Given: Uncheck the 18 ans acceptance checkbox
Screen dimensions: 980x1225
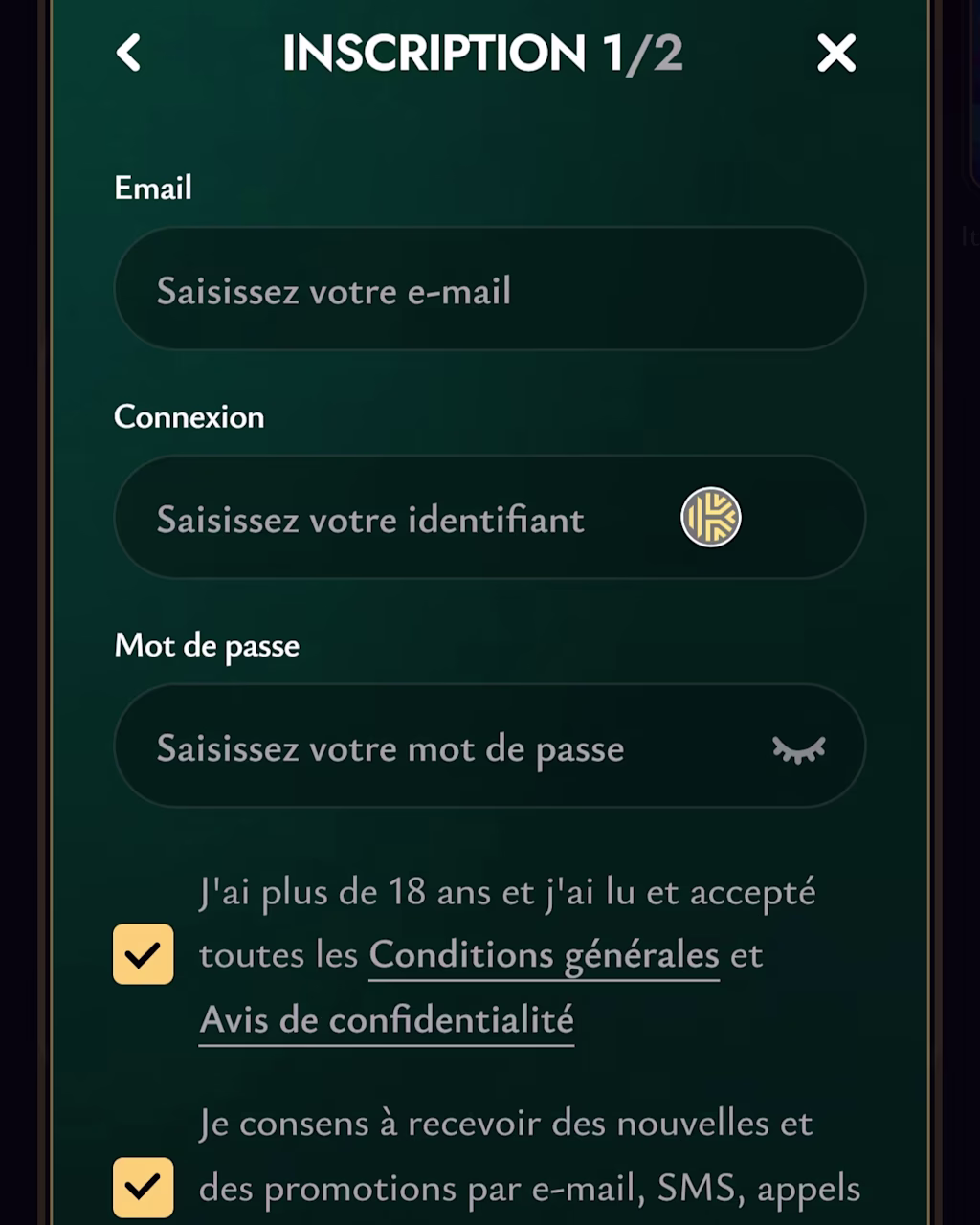Looking at the screenshot, I should click(144, 954).
